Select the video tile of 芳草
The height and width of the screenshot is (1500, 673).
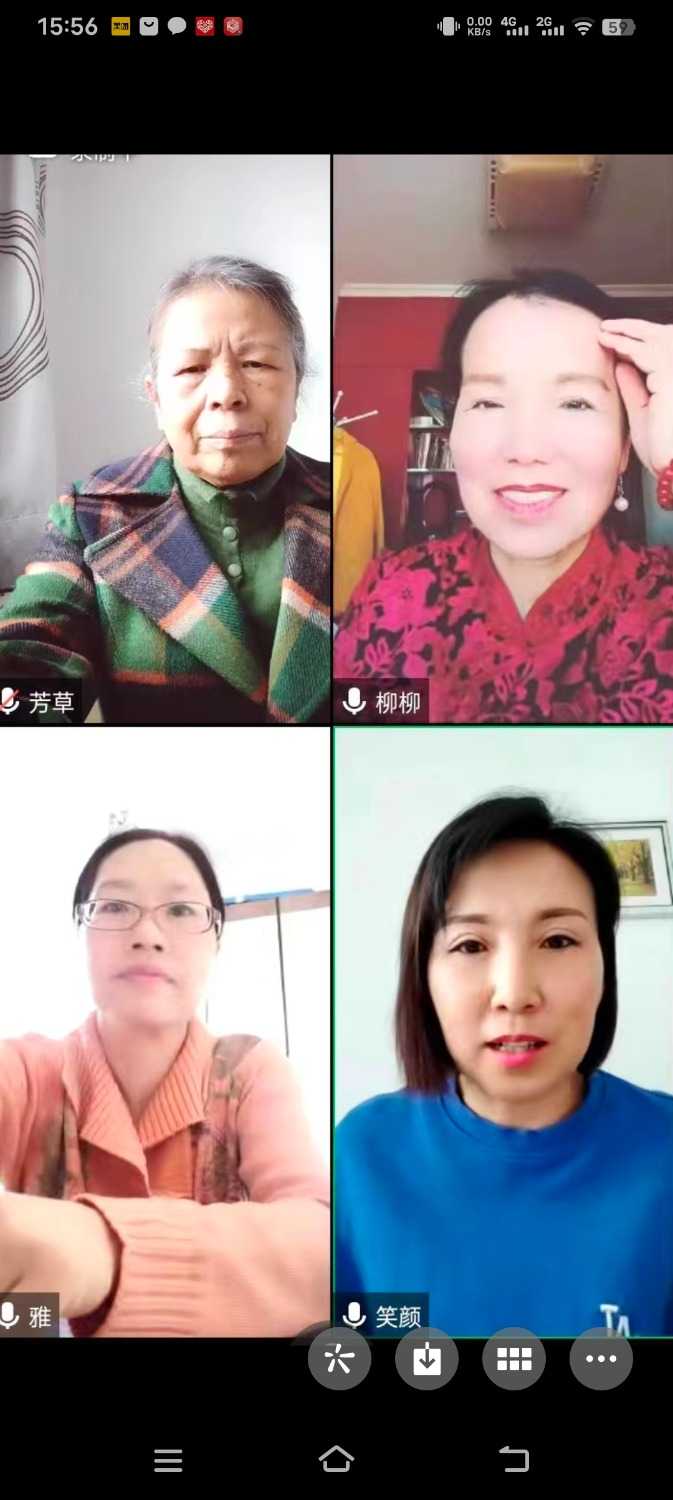coord(165,440)
